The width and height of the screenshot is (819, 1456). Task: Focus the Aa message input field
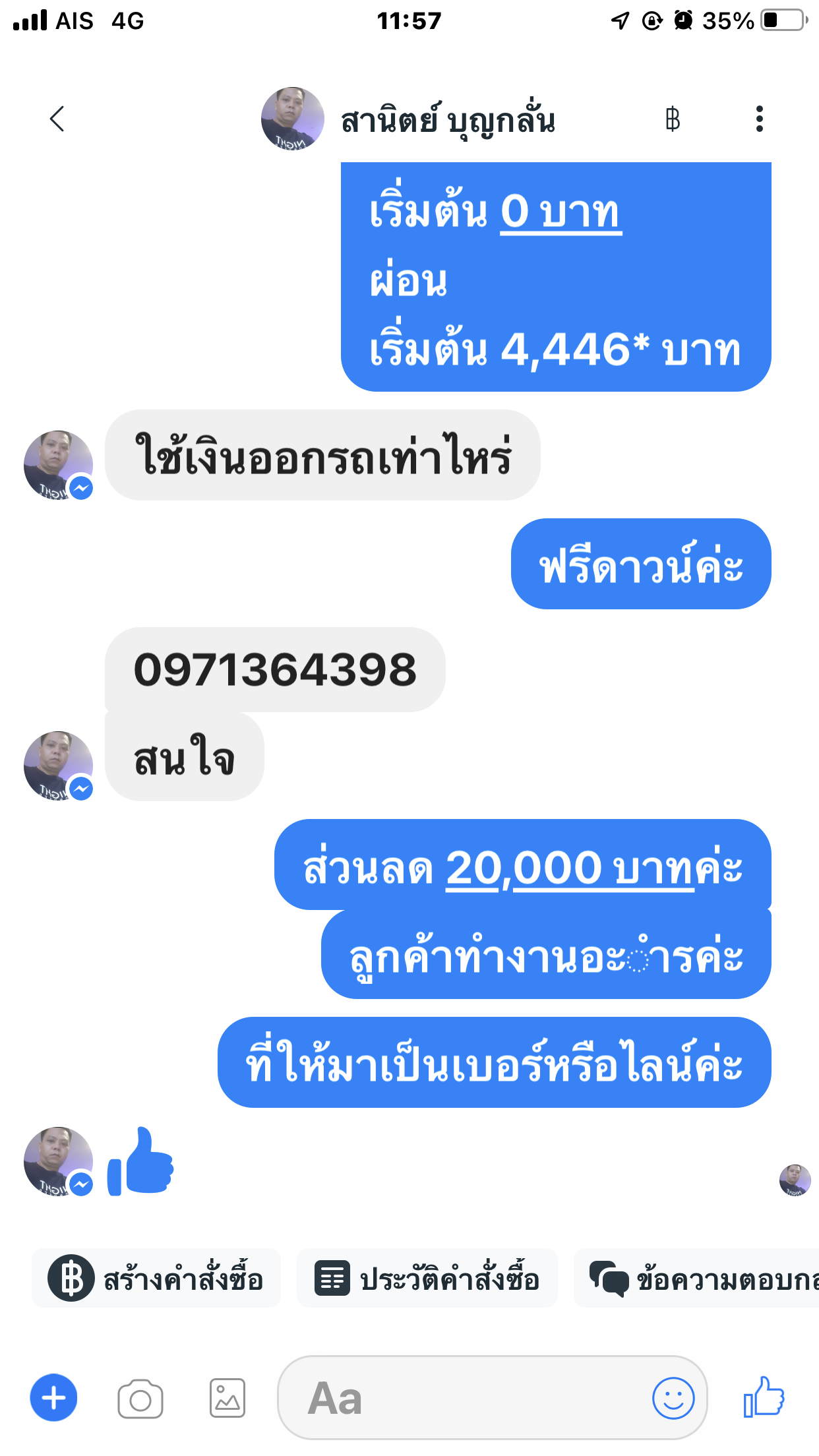tap(462, 1398)
